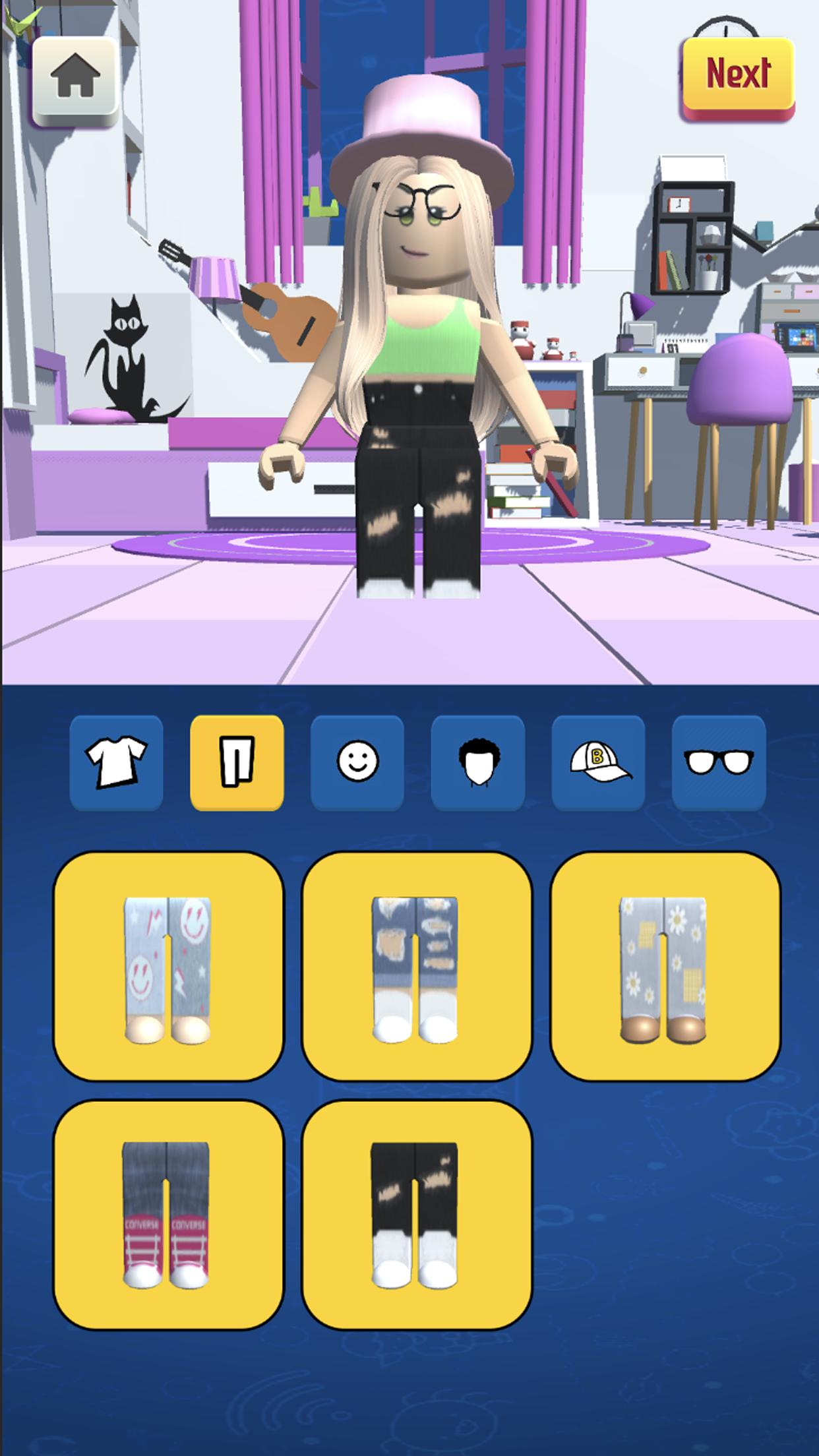Switch to the glasses category

719,762
